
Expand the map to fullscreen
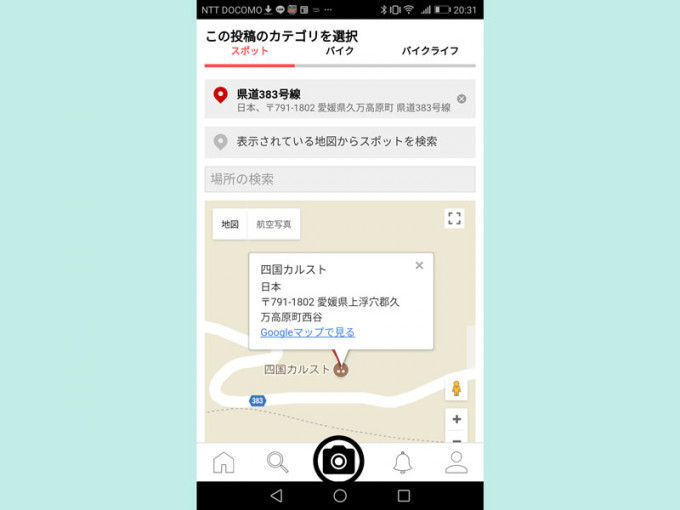pyautogui.click(x=454, y=218)
